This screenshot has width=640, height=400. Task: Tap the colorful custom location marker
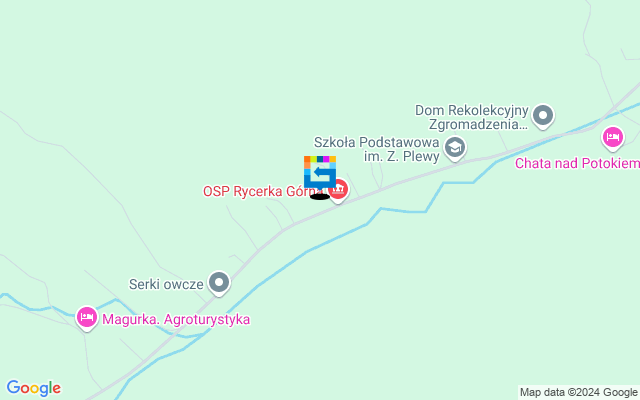coord(320,172)
